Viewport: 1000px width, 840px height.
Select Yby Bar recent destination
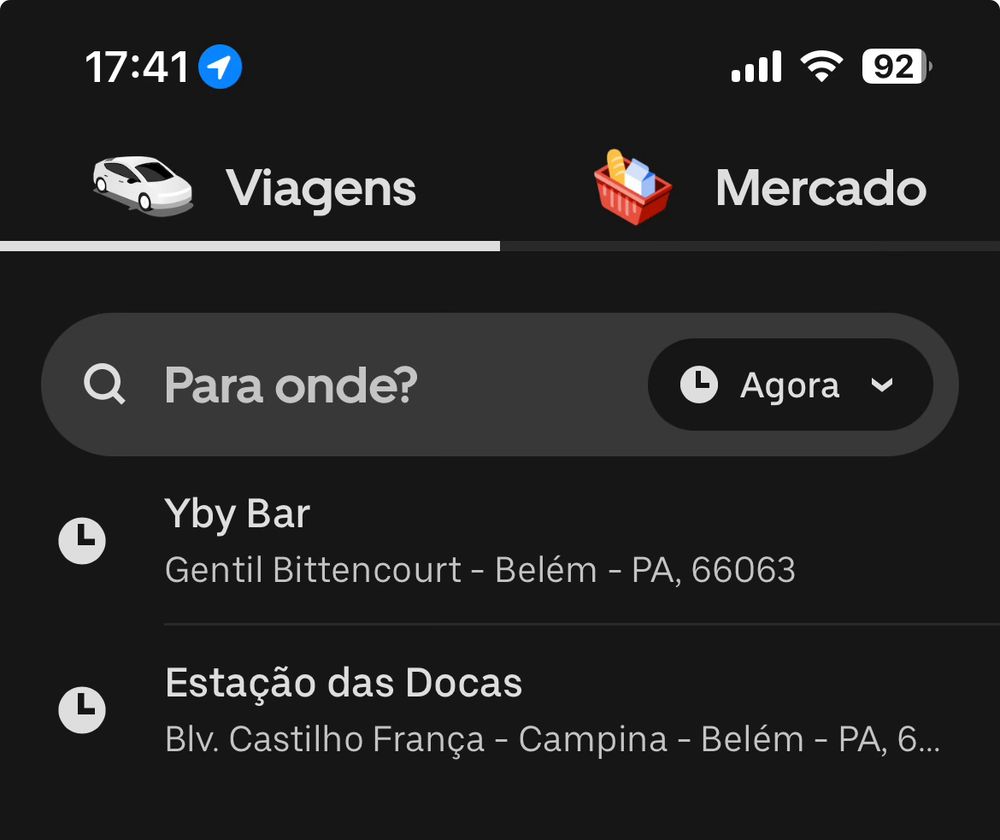(x=480, y=542)
